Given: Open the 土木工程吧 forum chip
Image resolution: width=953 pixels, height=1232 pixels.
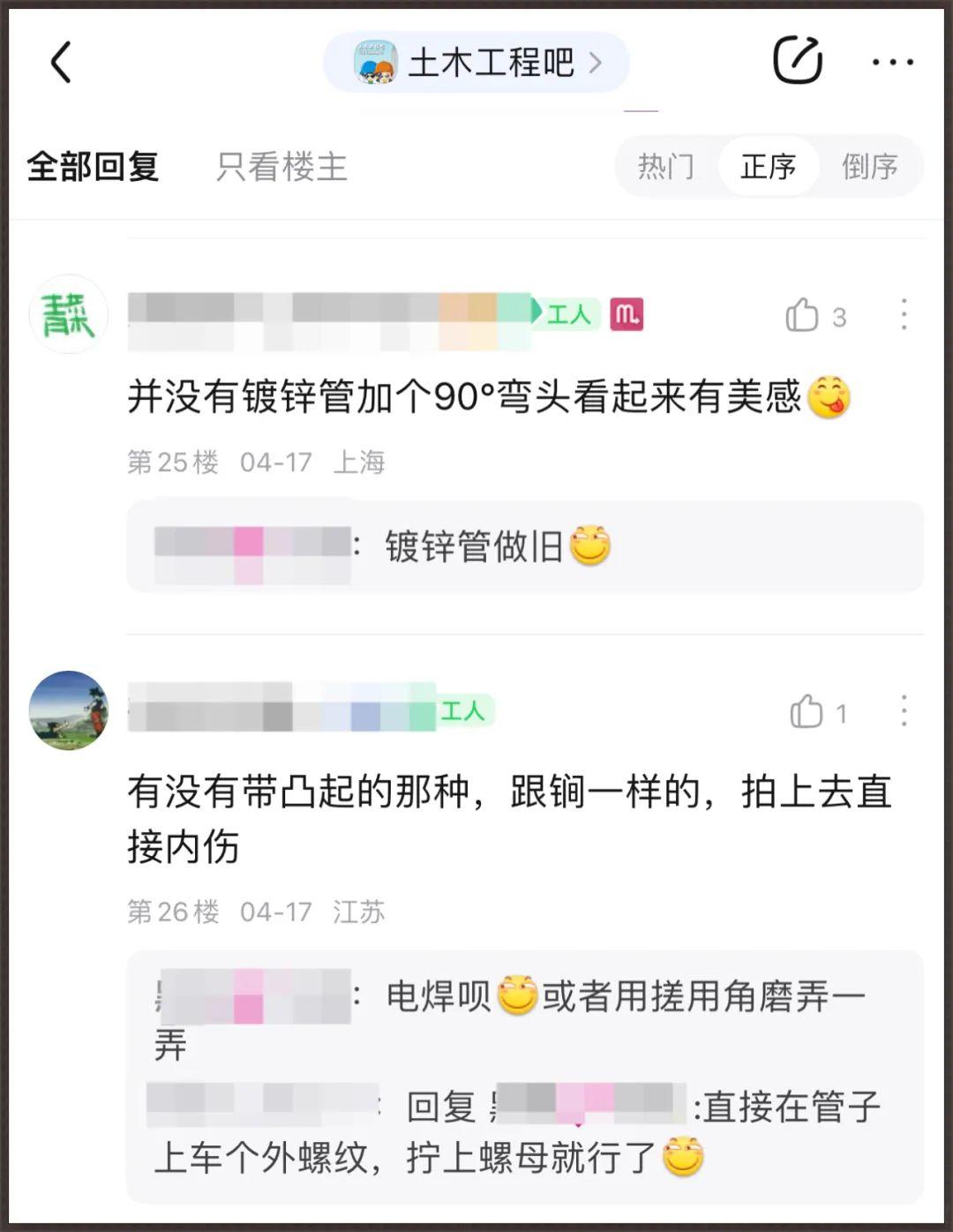Looking at the screenshot, I should click(476, 63).
